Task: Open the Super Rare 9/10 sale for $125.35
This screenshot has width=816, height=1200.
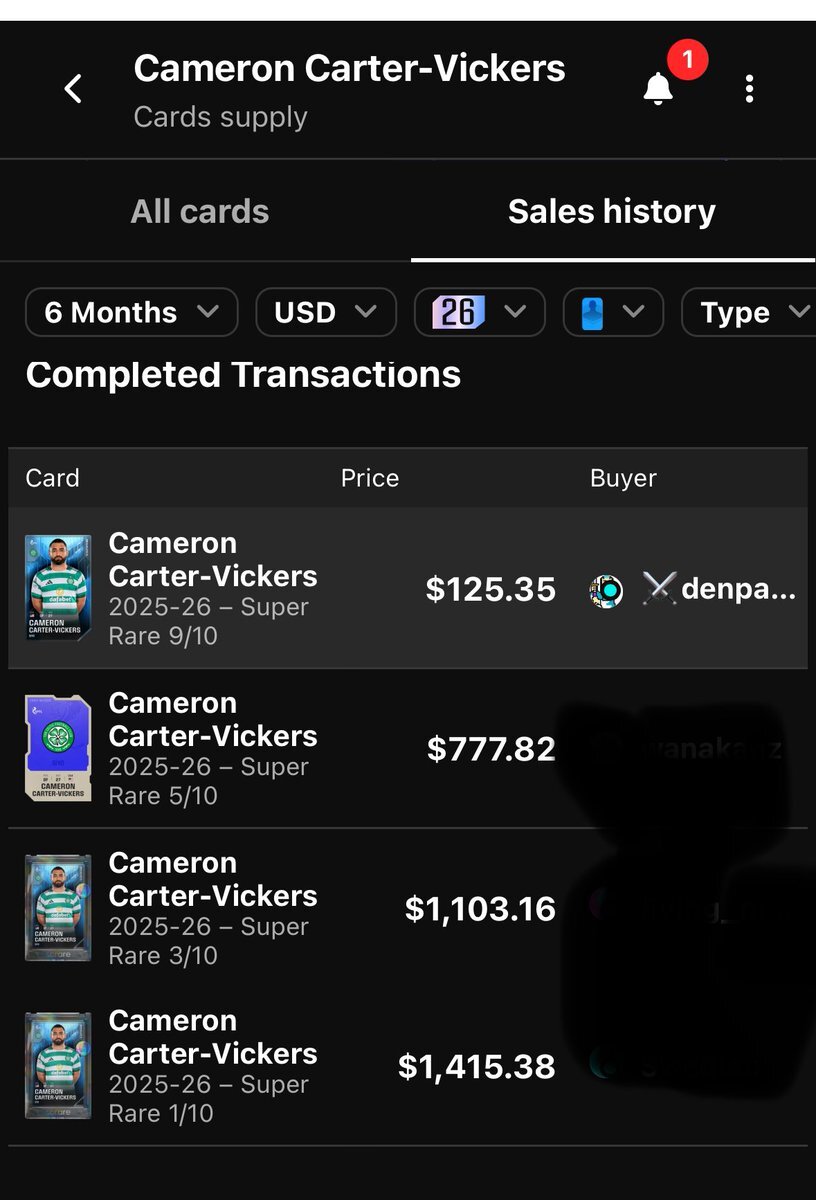Action: 408,588
